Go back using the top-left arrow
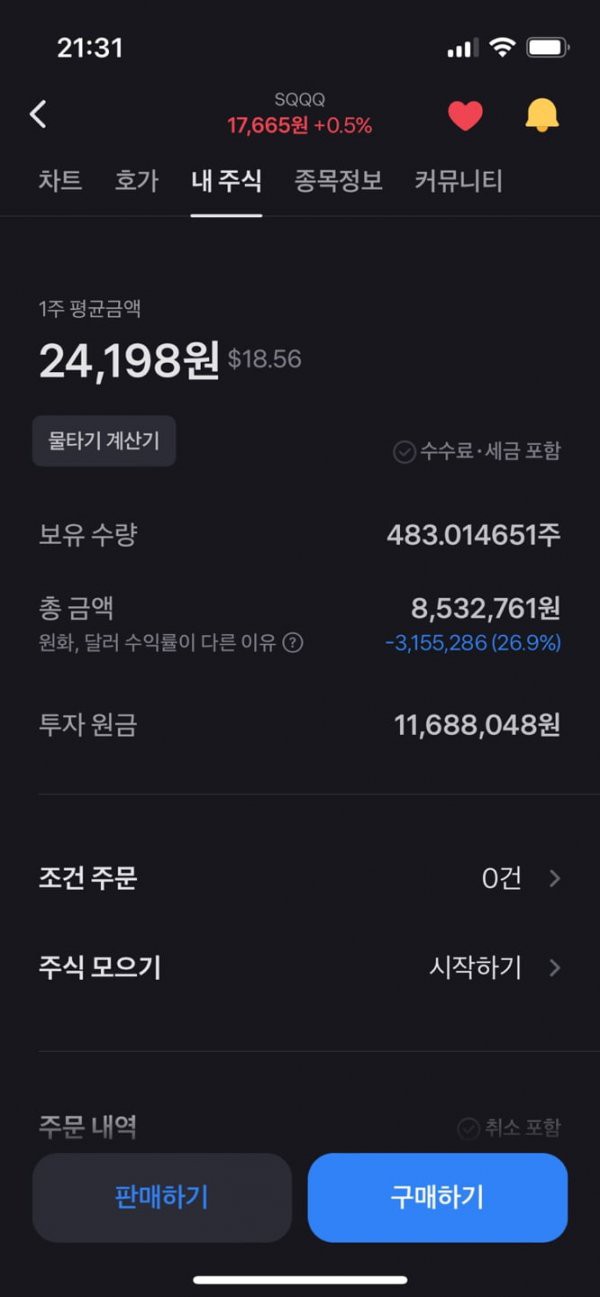600x1297 pixels. (x=38, y=115)
